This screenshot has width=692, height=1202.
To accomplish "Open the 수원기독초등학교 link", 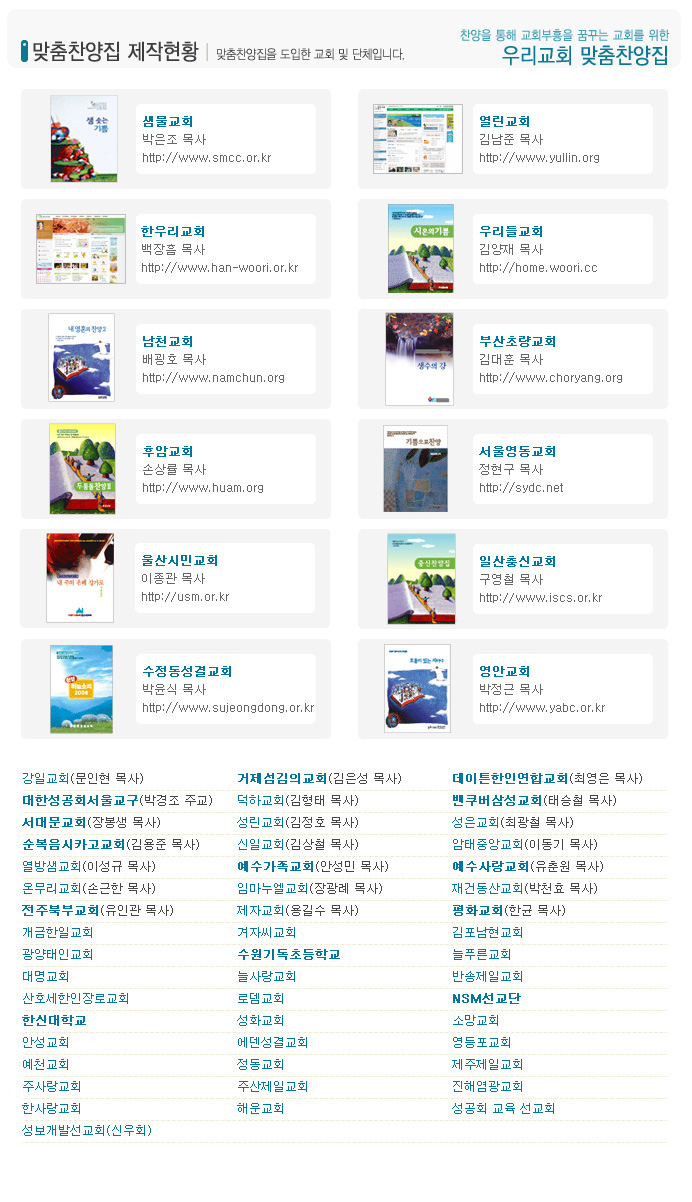I will coord(288,954).
